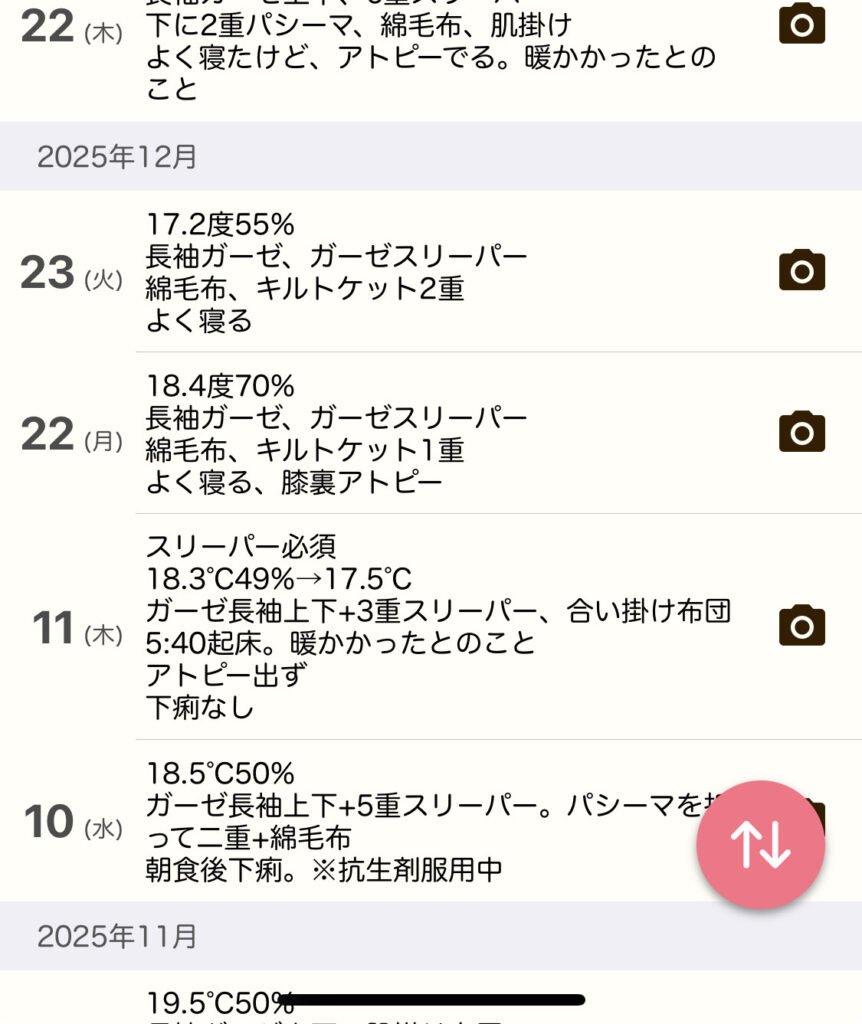The width and height of the screenshot is (862, 1024).
Task: Open the December 10 entry about 抗生剤服用中
Action: pyautogui.click(x=400, y=822)
